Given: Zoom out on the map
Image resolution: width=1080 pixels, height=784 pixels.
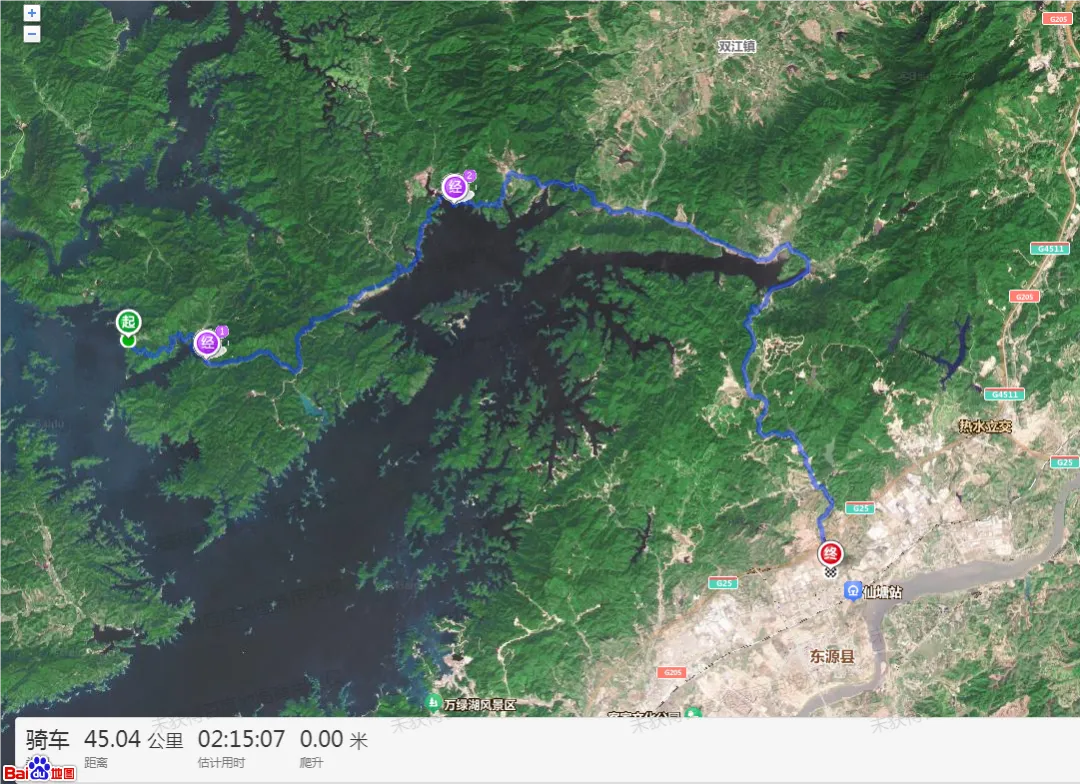Looking at the screenshot, I should click(x=32, y=34).
